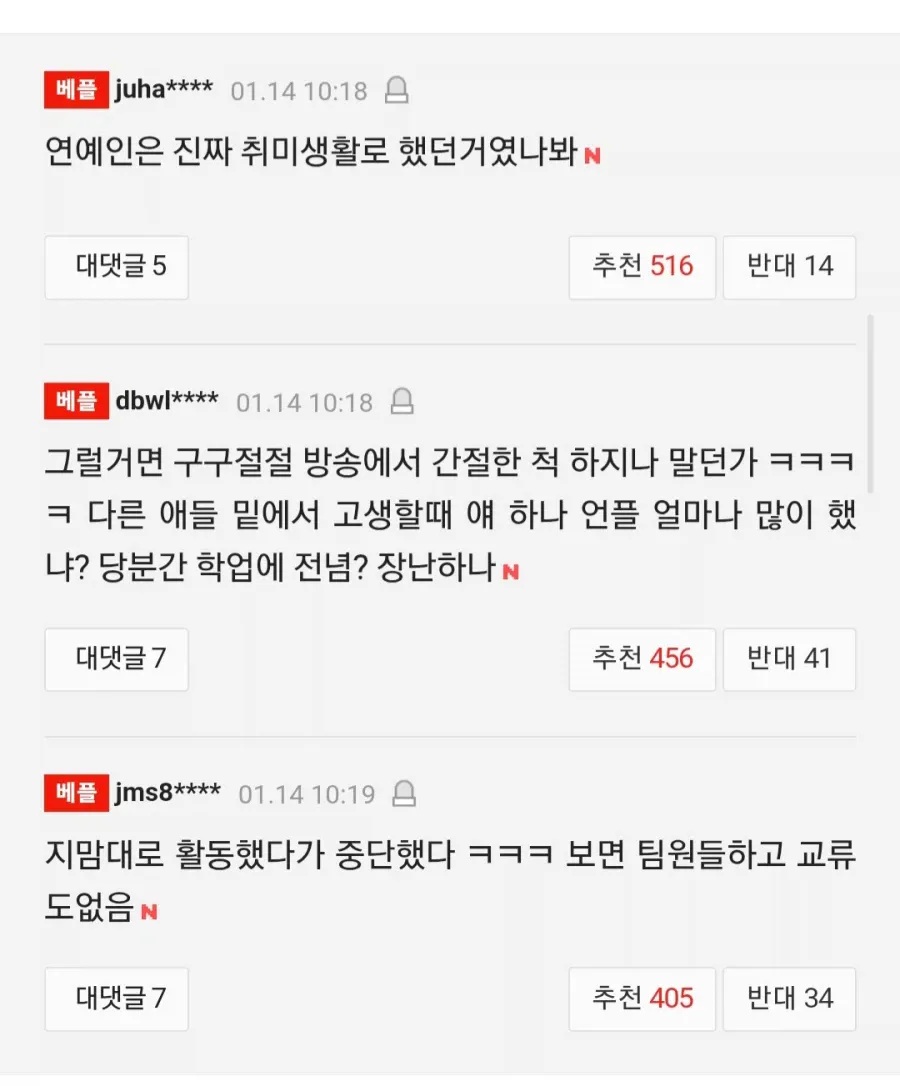Viewport: 900px width, 1086px height.
Task: Open the 5 replies on juha****'s comment
Action: pos(116,267)
